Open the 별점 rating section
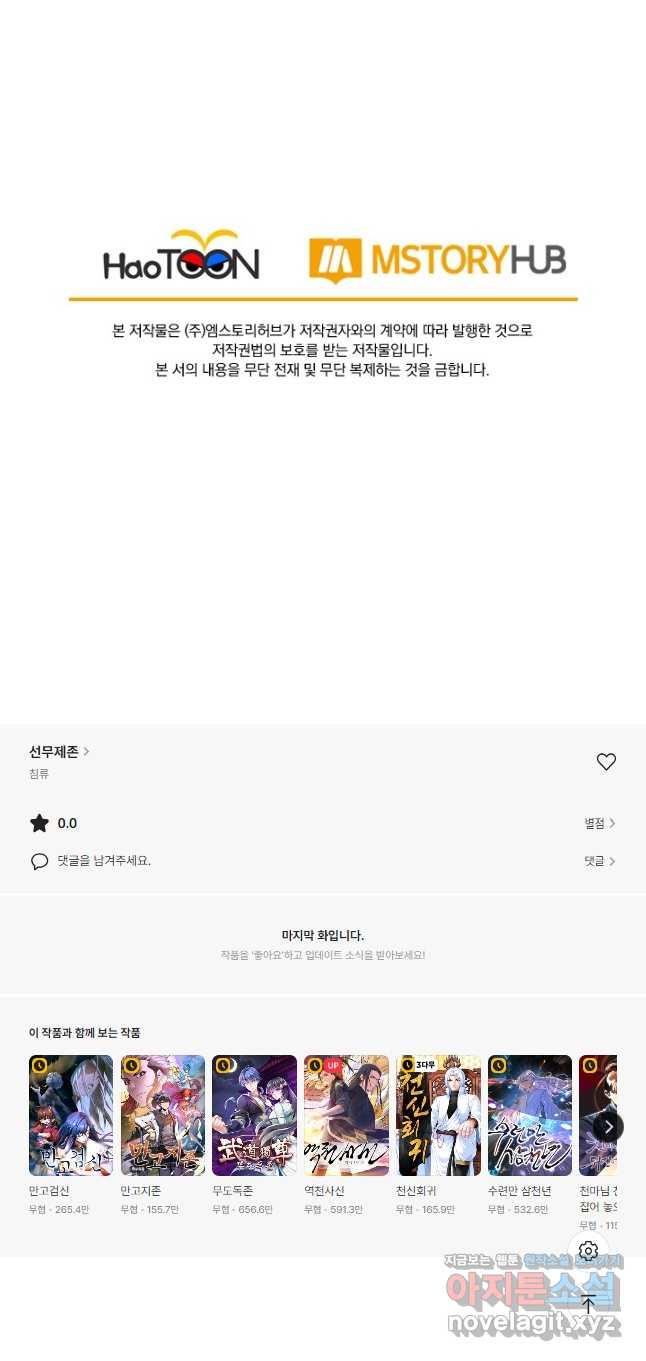This screenshot has width=646, height=1361. (600, 823)
